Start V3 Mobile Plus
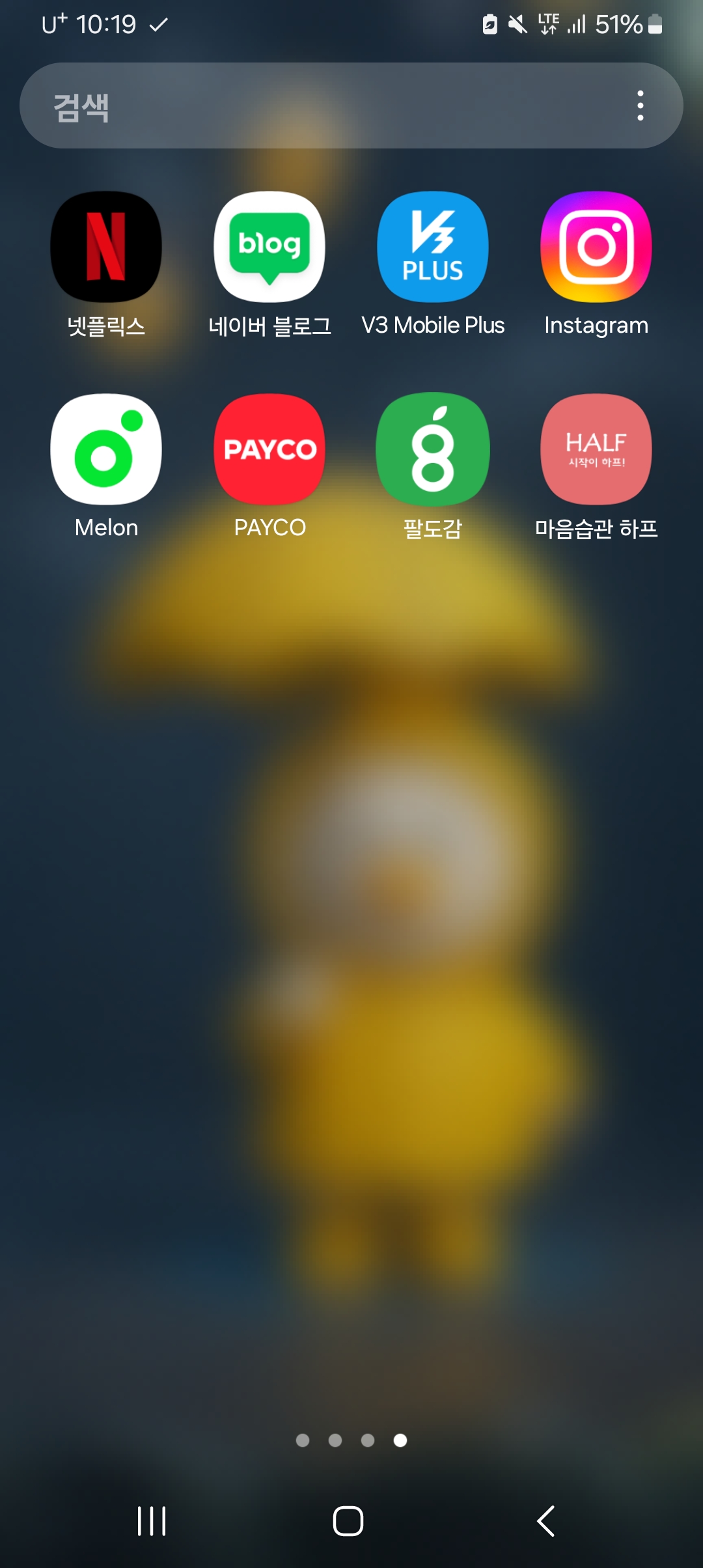The image size is (703, 1568). click(x=433, y=247)
